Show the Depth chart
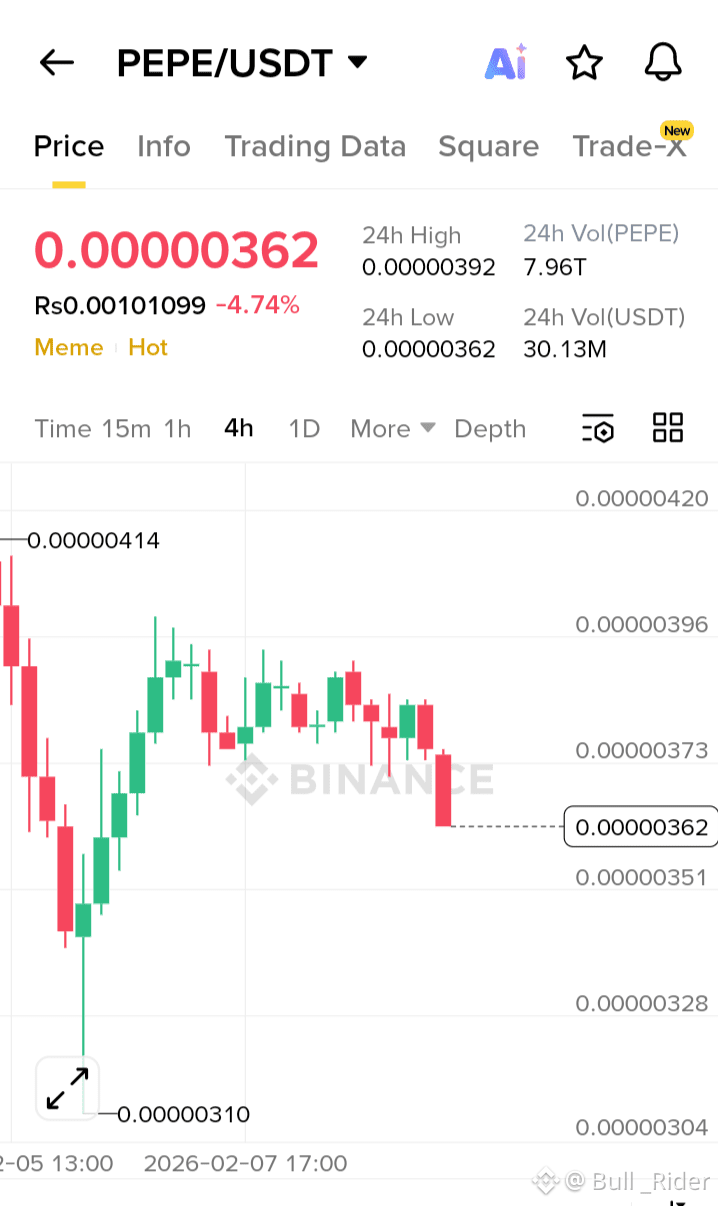The width and height of the screenshot is (718, 1206). 490,429
